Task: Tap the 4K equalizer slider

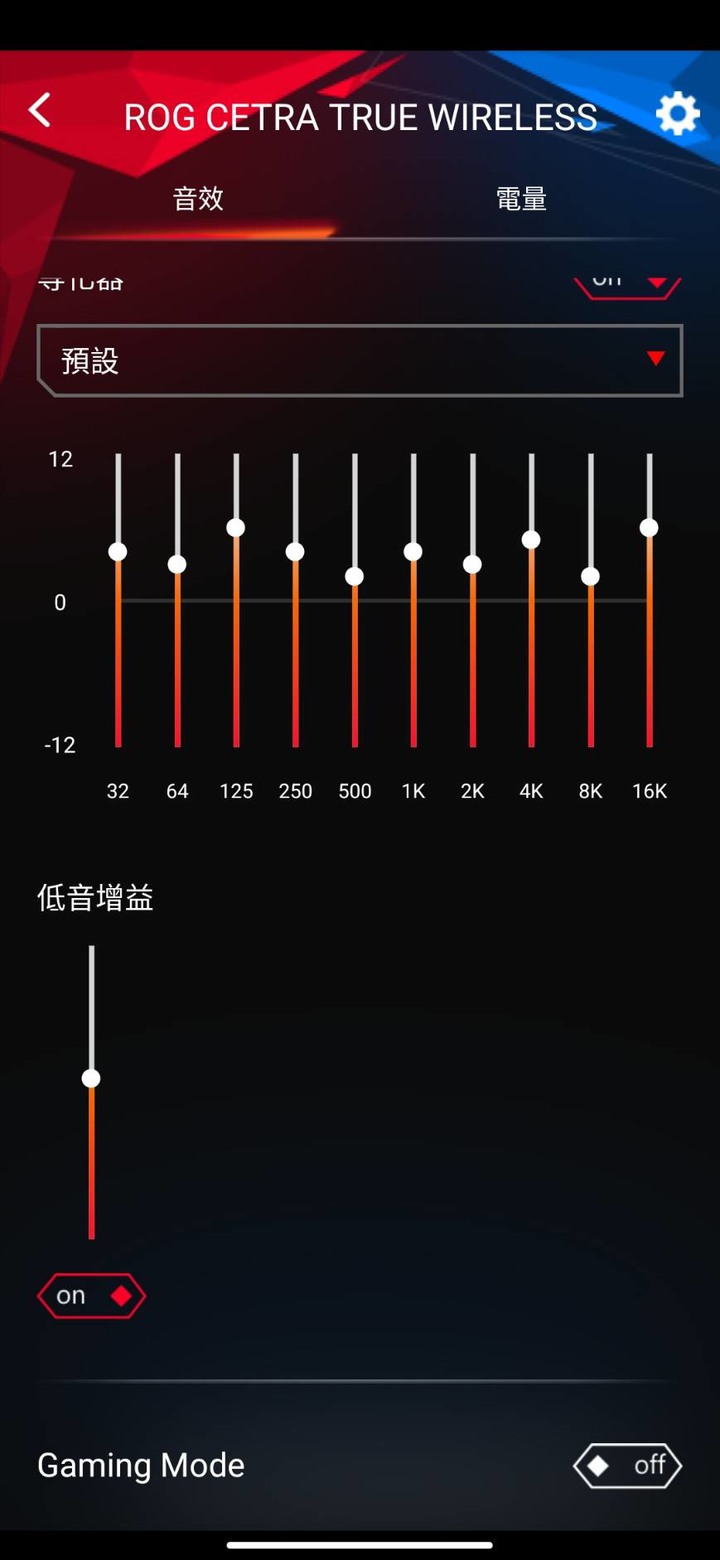Action: [x=531, y=540]
